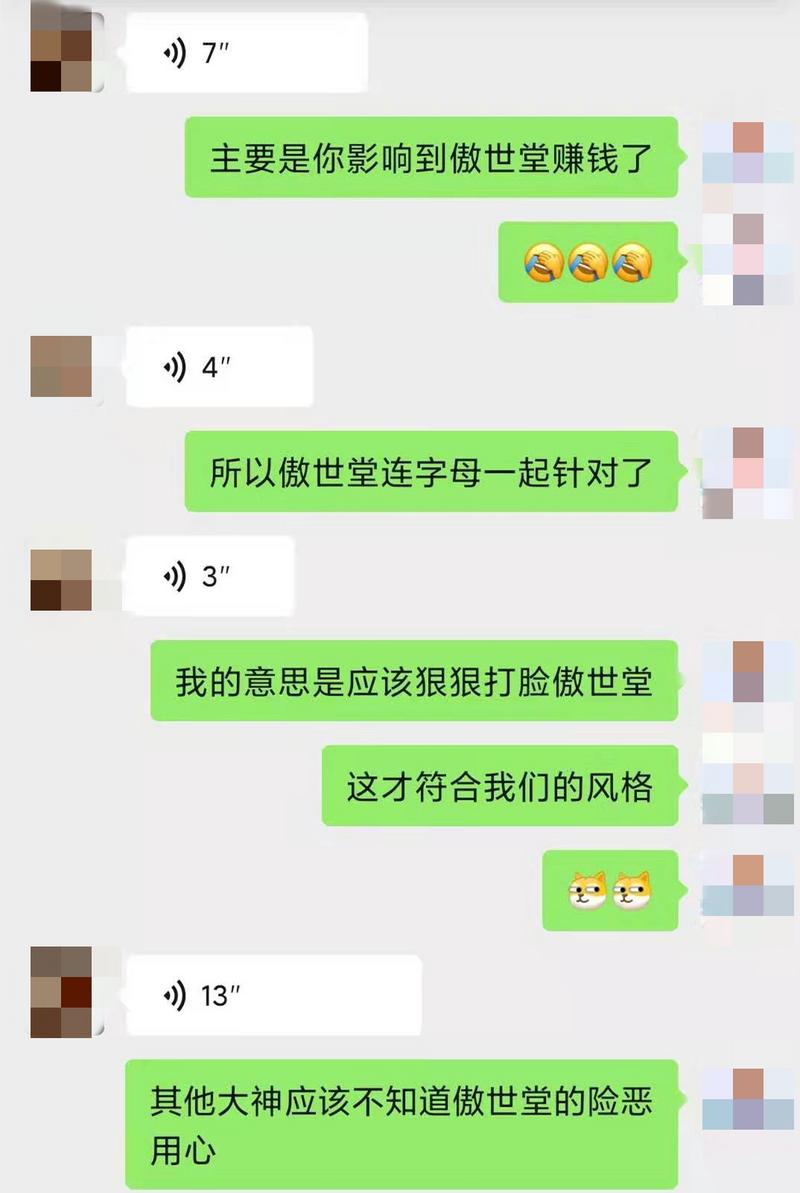Play the 13-second voice message

(x=272, y=996)
